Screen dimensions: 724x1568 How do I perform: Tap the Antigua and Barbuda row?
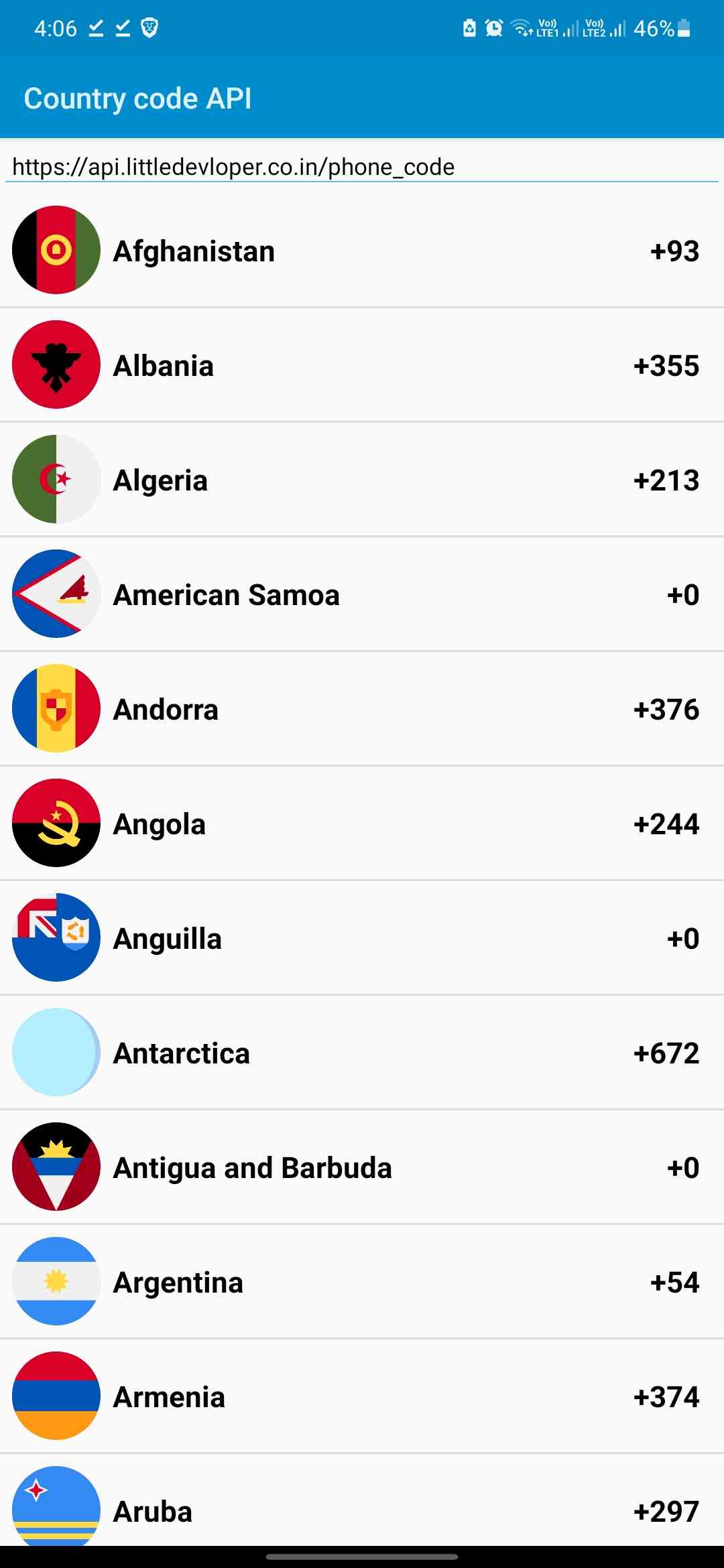362,1167
